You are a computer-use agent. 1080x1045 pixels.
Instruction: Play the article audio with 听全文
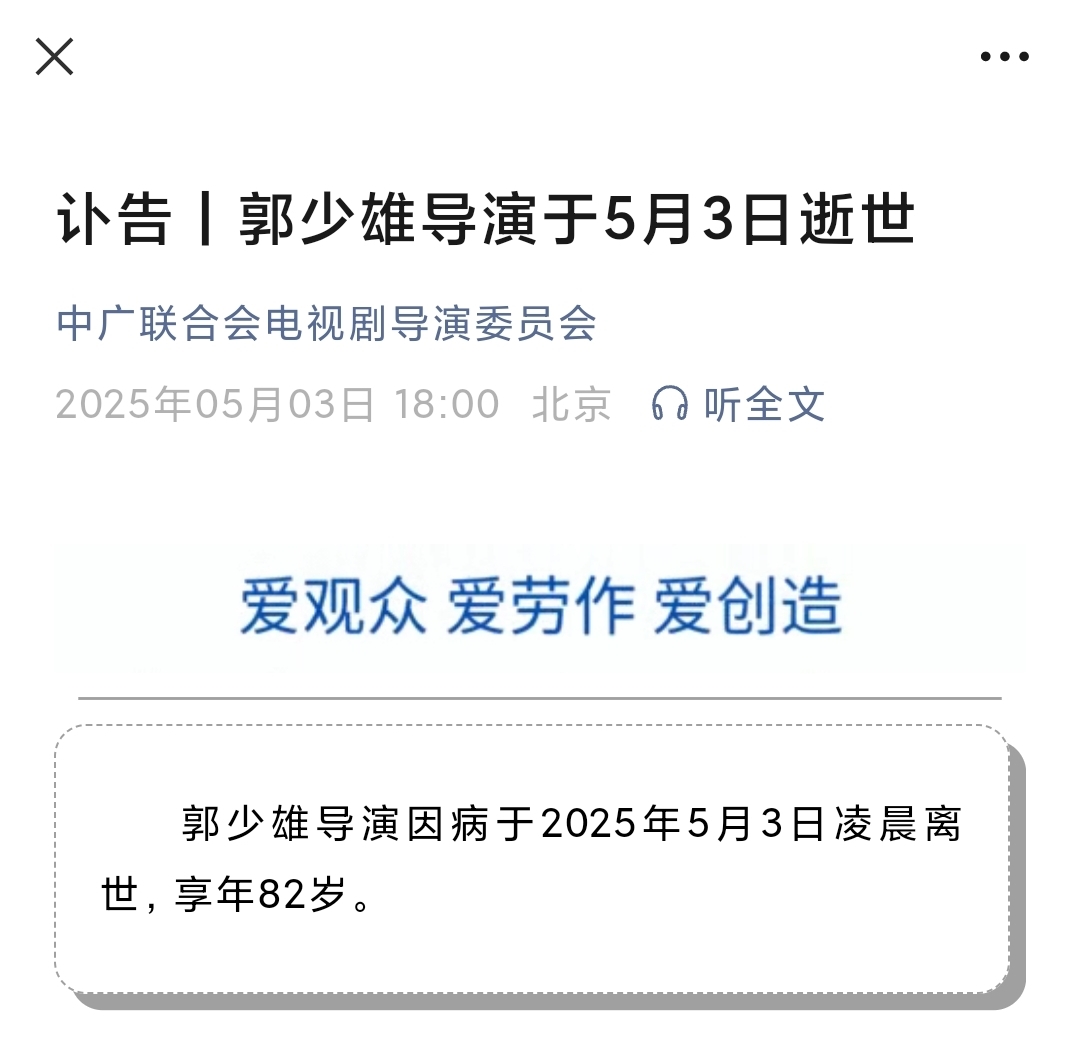click(738, 404)
